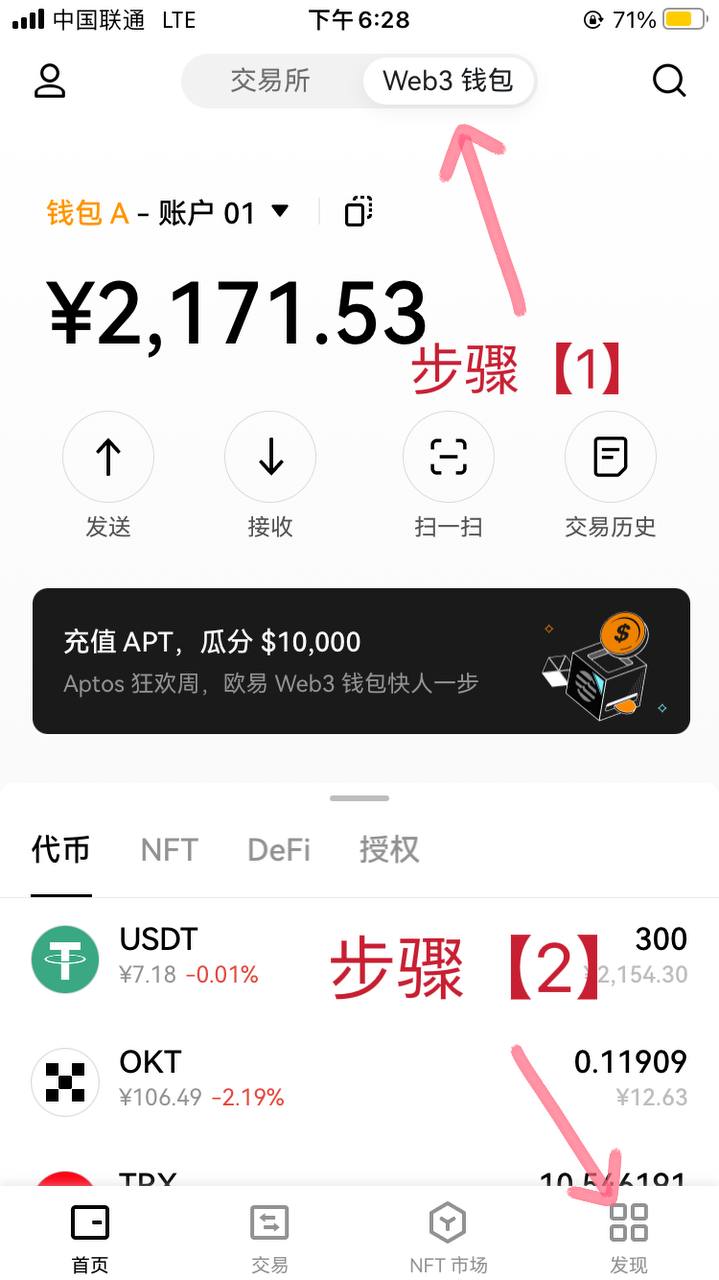The width and height of the screenshot is (719, 1280).
Task: Show the DeFi tab
Action: click(279, 850)
